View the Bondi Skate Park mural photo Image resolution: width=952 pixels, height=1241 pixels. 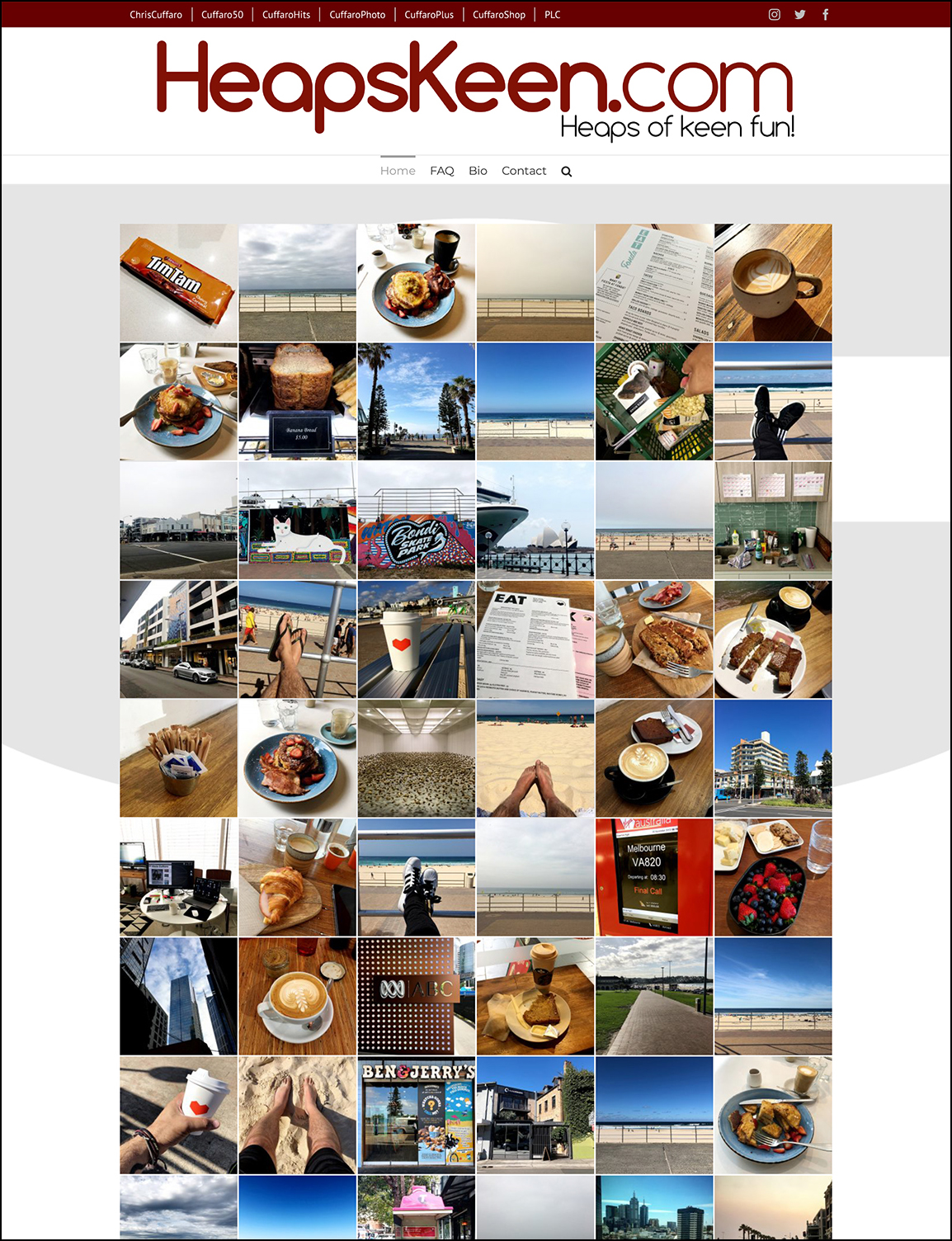click(416, 521)
